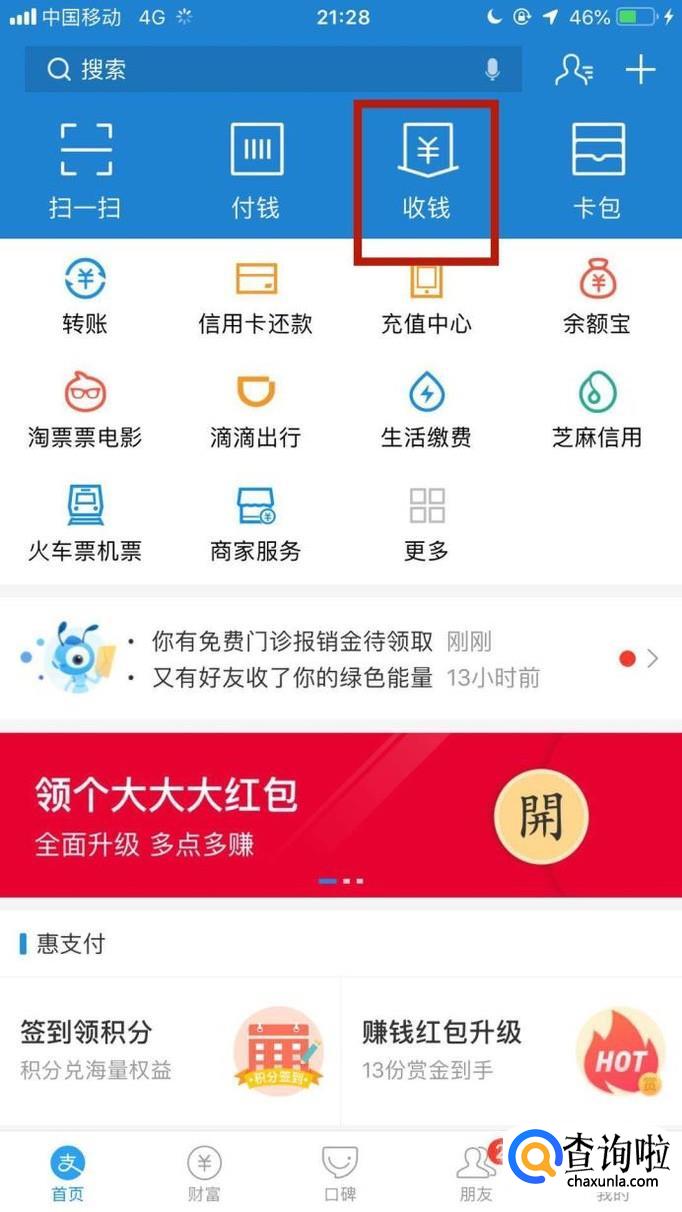The height and width of the screenshot is (1212, 682).
Task: Open 火车票机票 tickets
Action: 85,523
